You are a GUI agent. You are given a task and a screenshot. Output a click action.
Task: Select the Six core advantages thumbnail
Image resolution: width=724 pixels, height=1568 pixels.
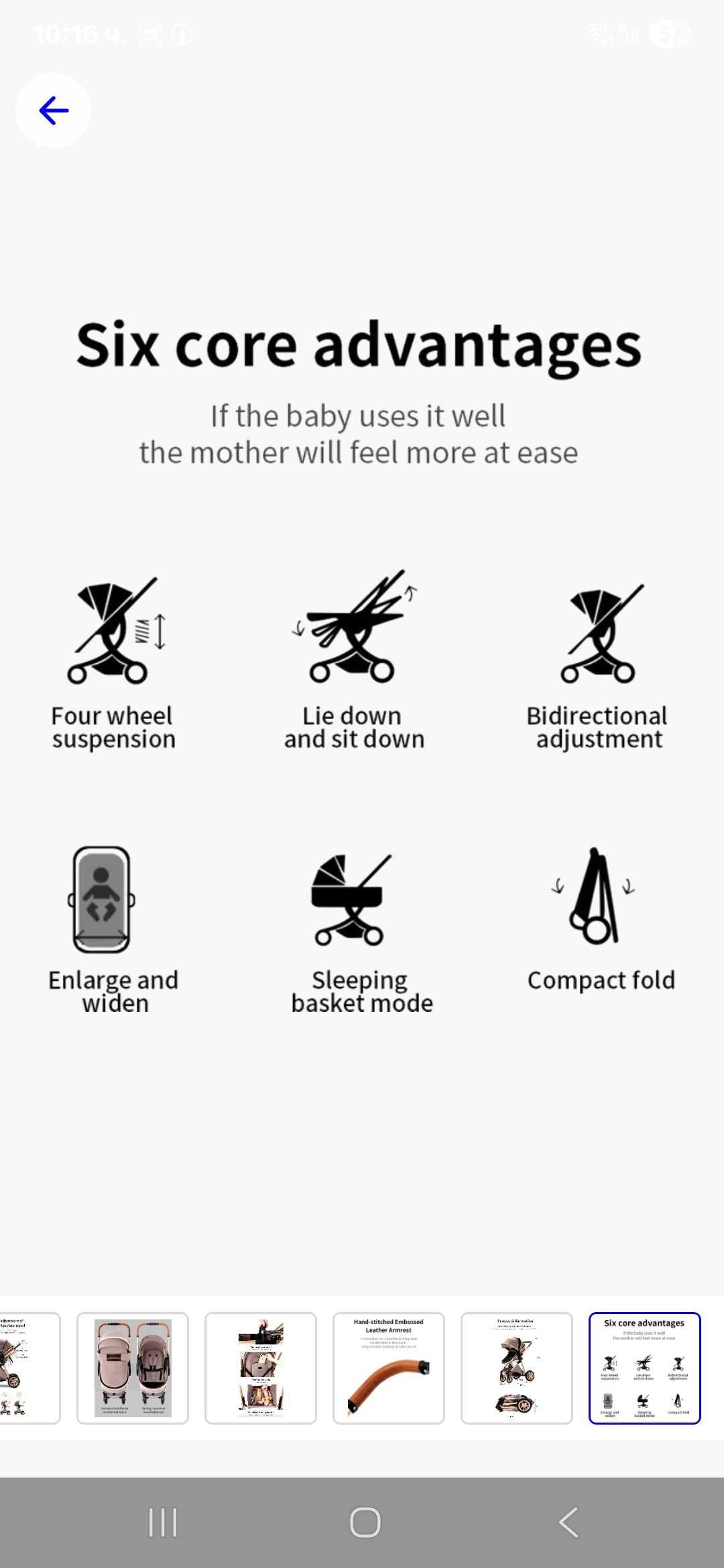[x=644, y=1368]
